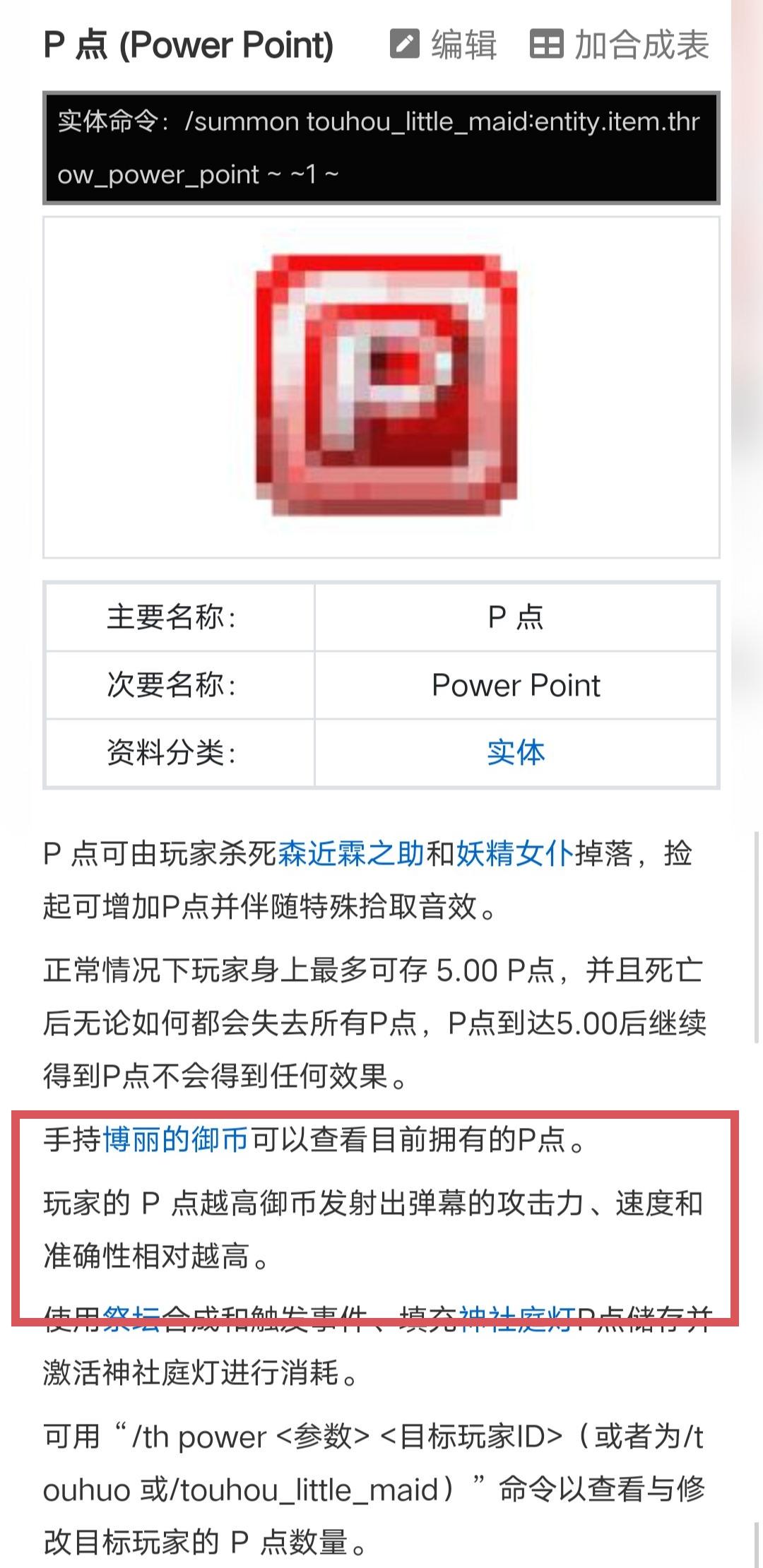Open the 博丽的御币 link

pyautogui.click(x=175, y=1140)
